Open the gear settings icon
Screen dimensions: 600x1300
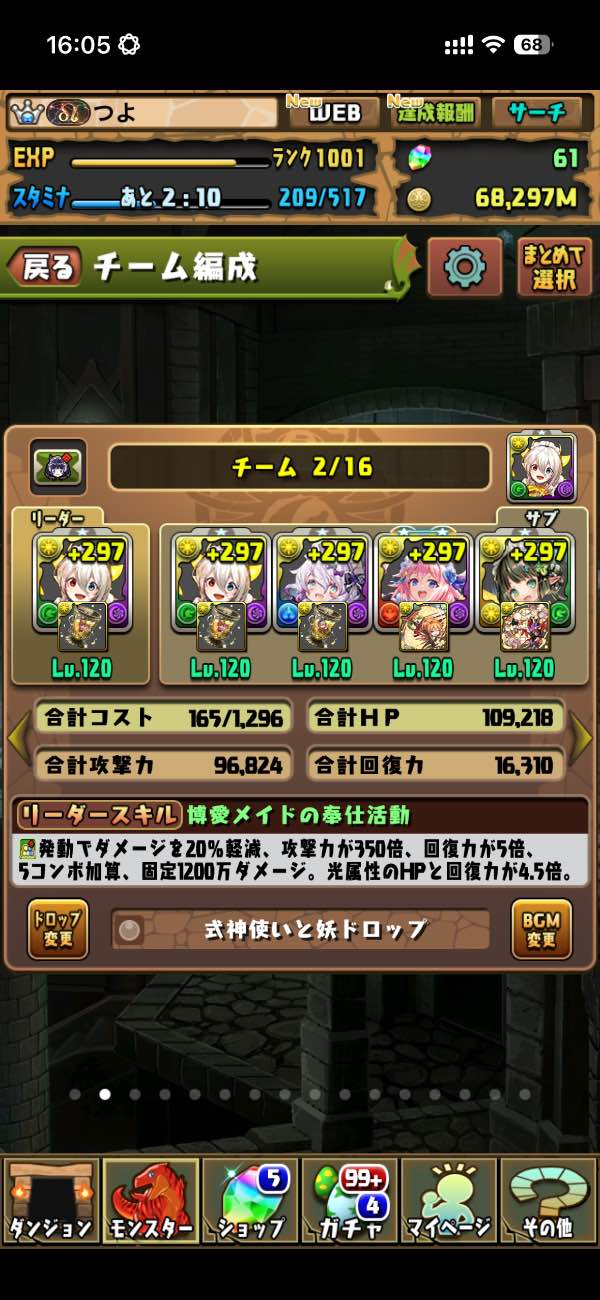464,267
